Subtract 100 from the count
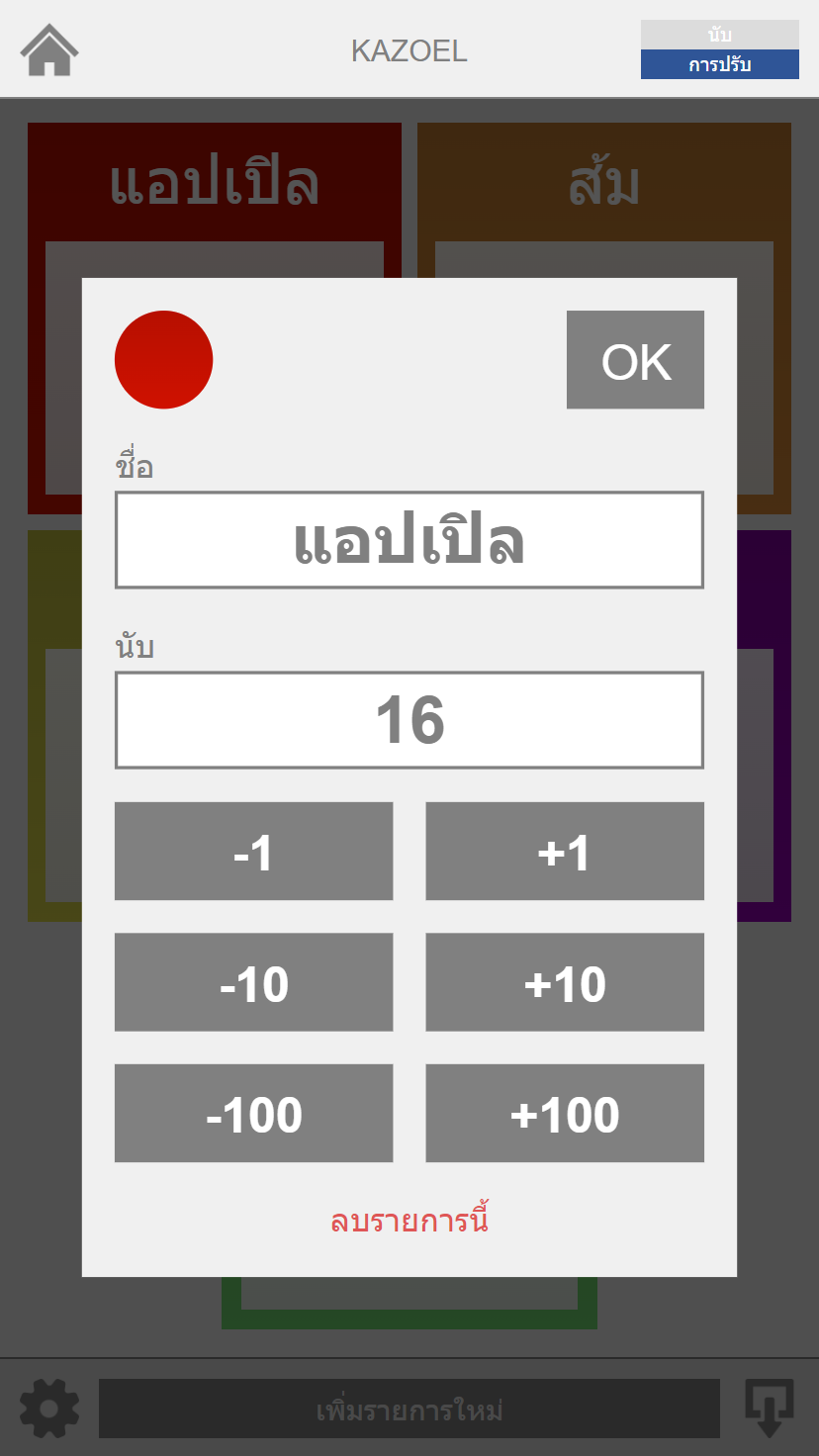 253,1114
